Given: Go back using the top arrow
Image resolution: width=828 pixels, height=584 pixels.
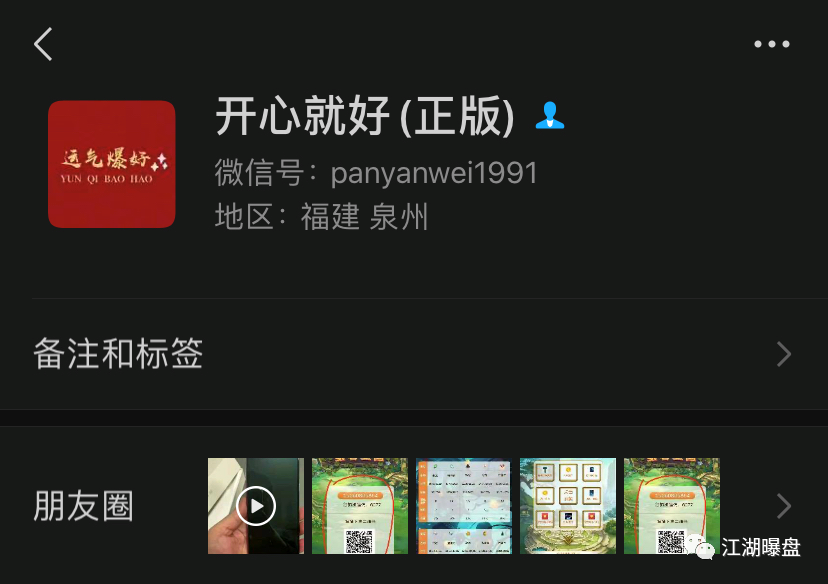Looking at the screenshot, I should (x=43, y=44).
